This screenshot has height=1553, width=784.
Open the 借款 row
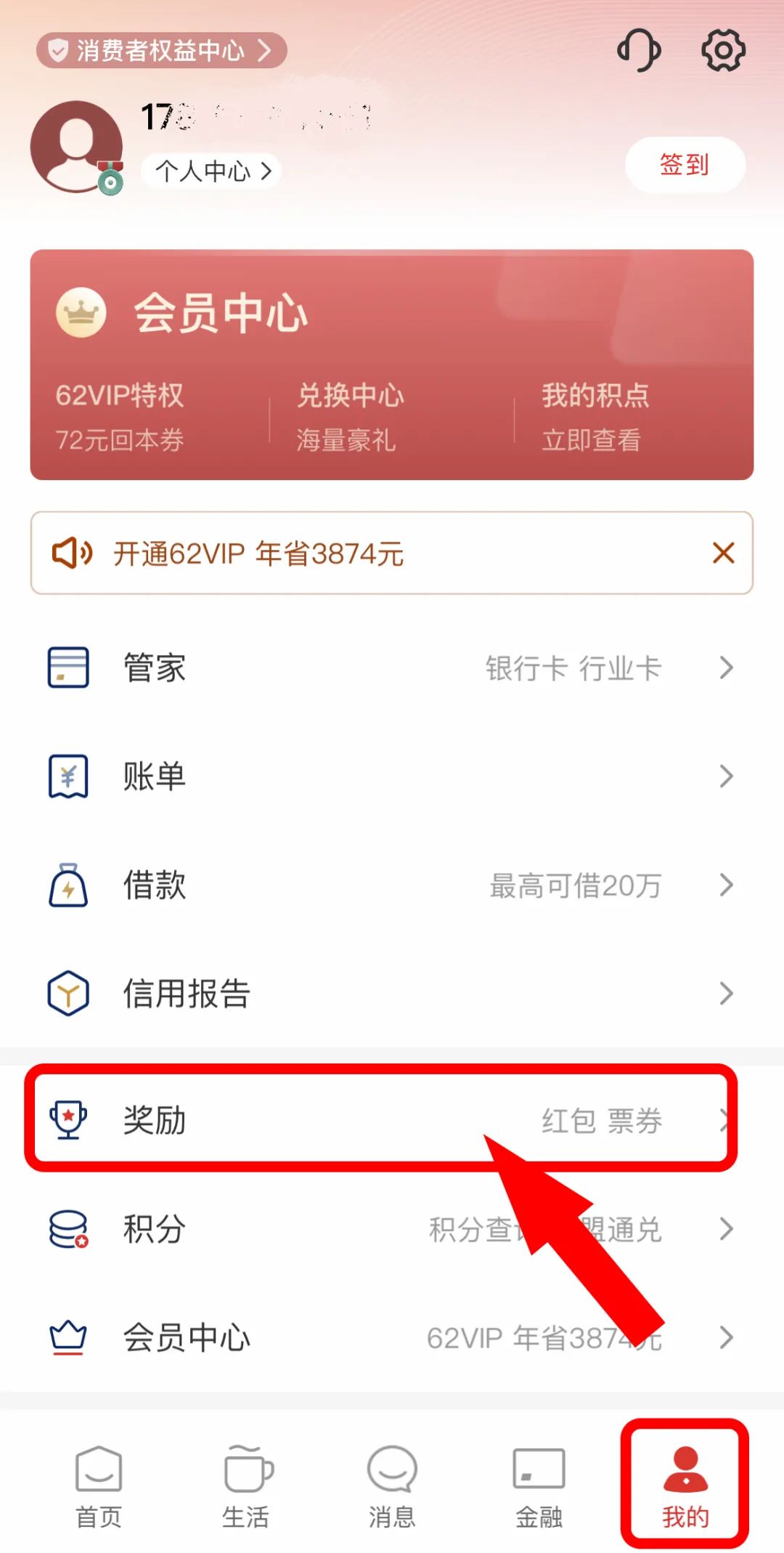coord(391,885)
